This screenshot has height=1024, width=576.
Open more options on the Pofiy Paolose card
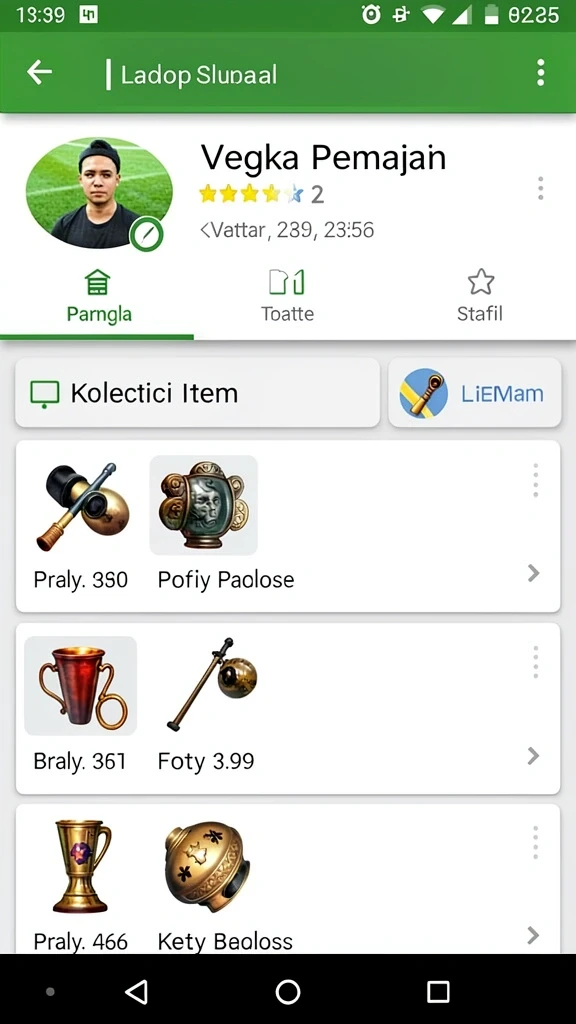click(536, 481)
